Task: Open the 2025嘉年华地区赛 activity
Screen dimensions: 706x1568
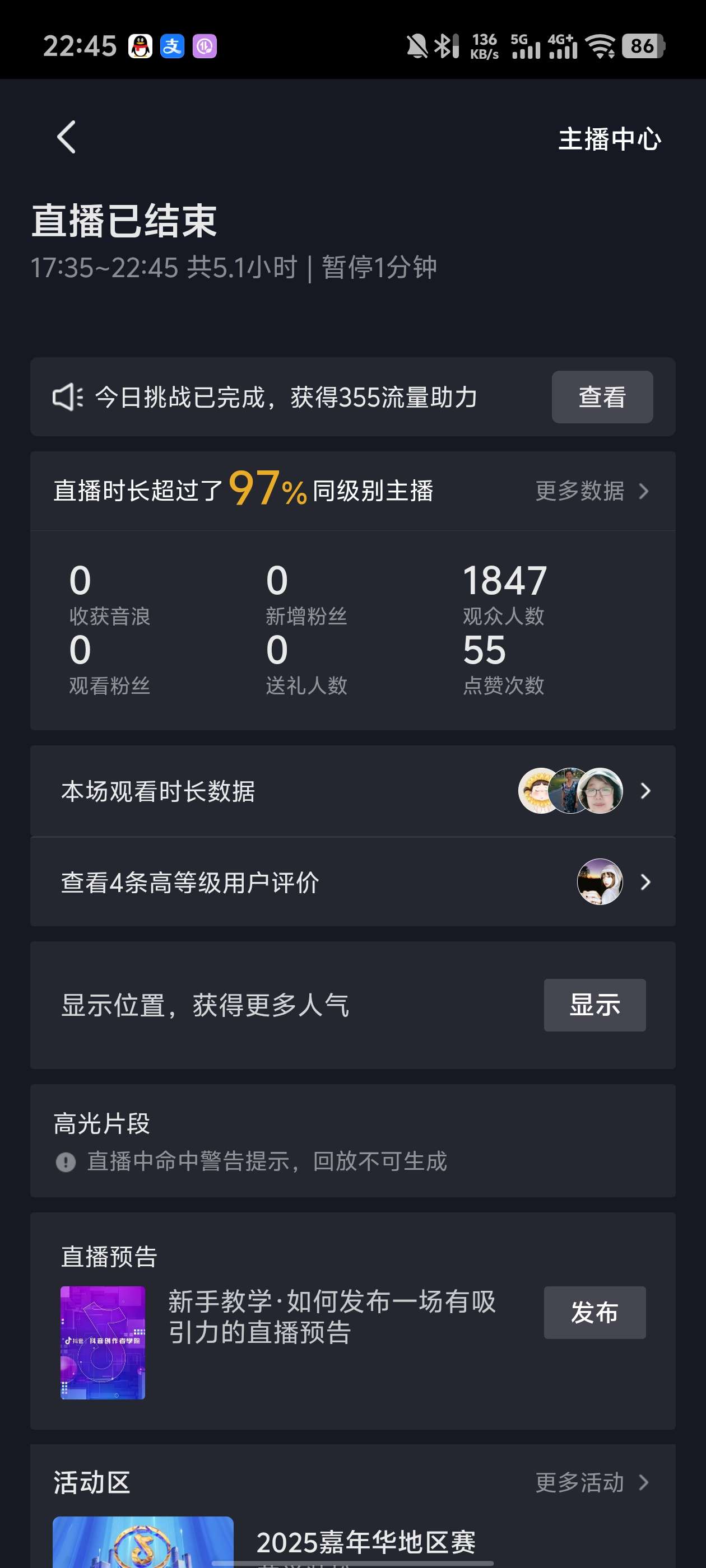Action: 365,1542
